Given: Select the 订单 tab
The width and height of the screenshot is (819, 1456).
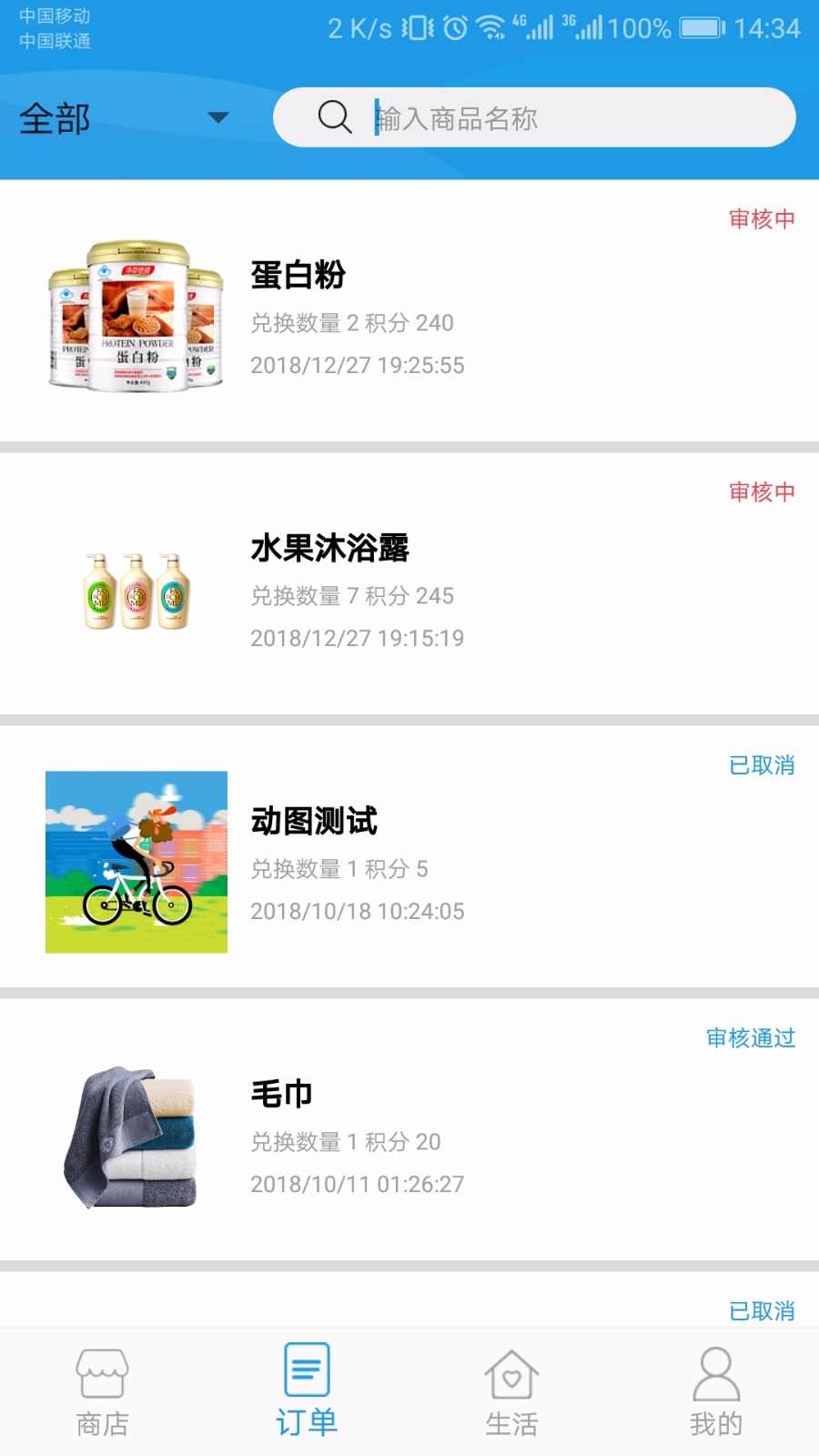Looking at the screenshot, I should [x=307, y=1392].
